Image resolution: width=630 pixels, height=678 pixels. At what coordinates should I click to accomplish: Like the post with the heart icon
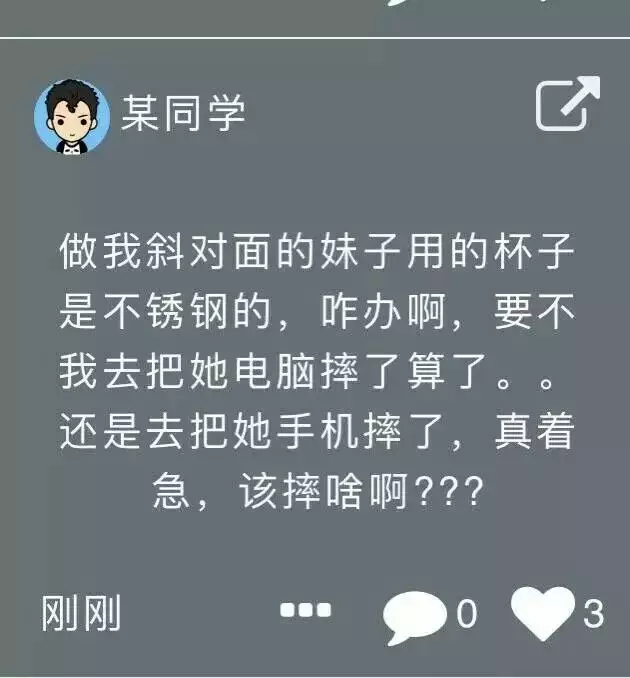point(543,612)
